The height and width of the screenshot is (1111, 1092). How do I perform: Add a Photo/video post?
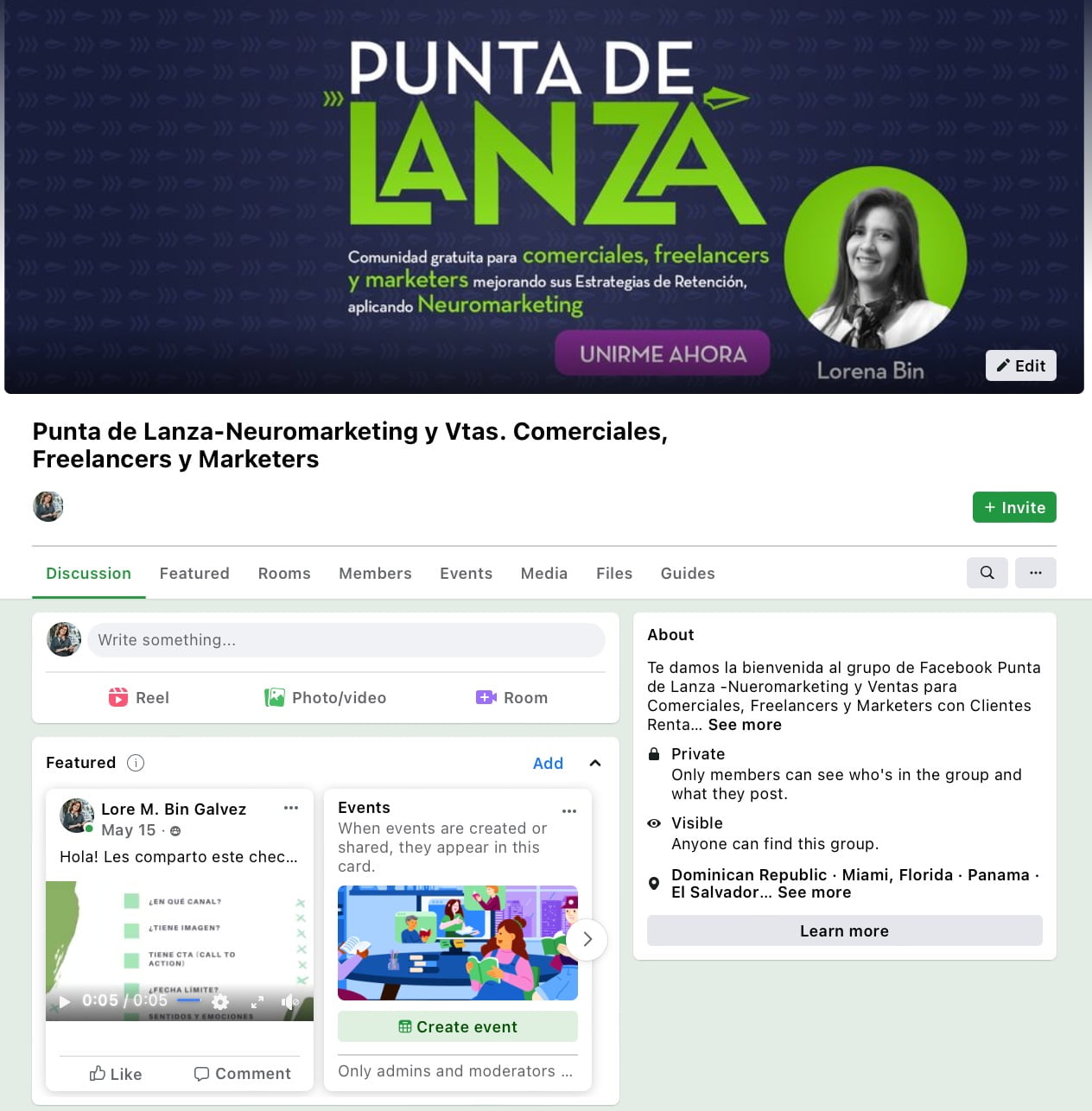pos(326,697)
